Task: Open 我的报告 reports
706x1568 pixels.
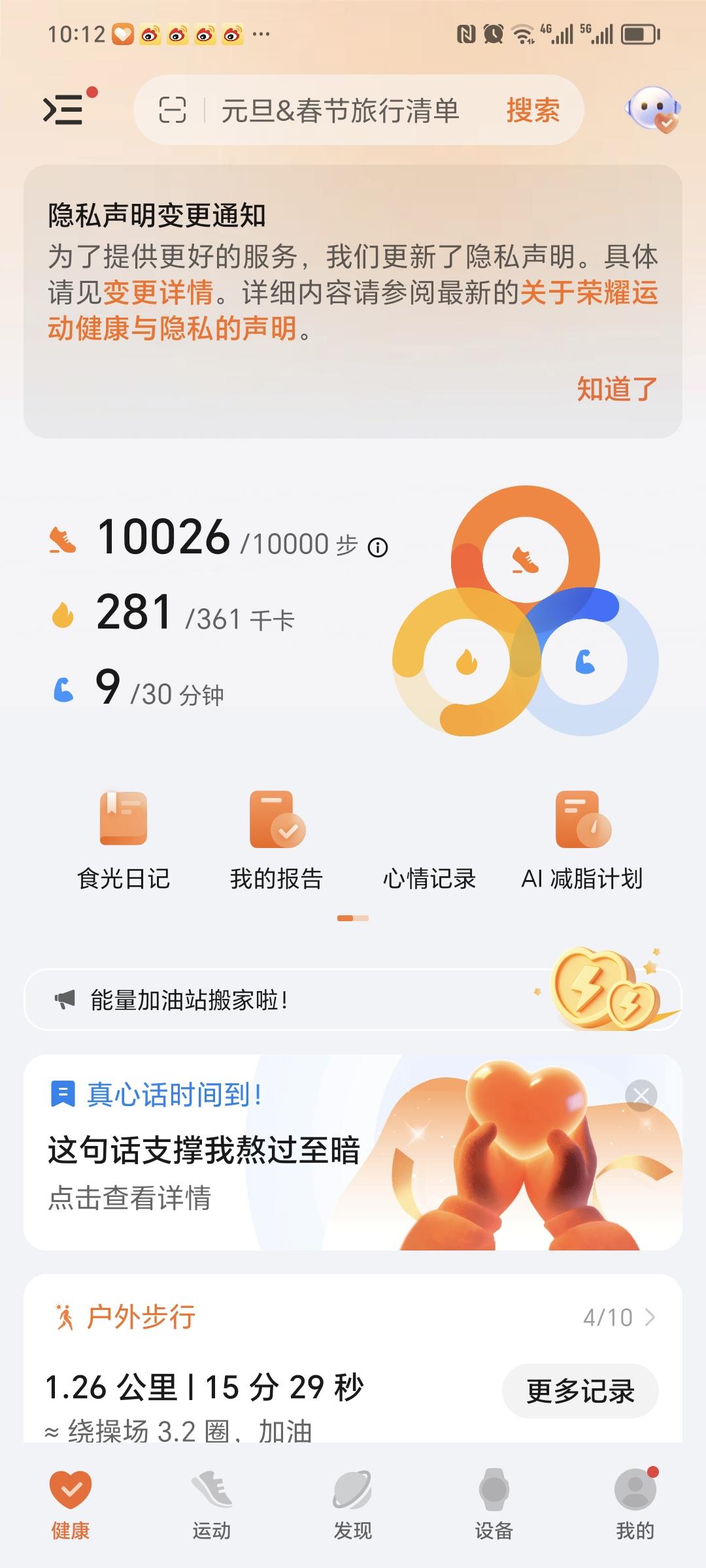Action: [x=277, y=843]
